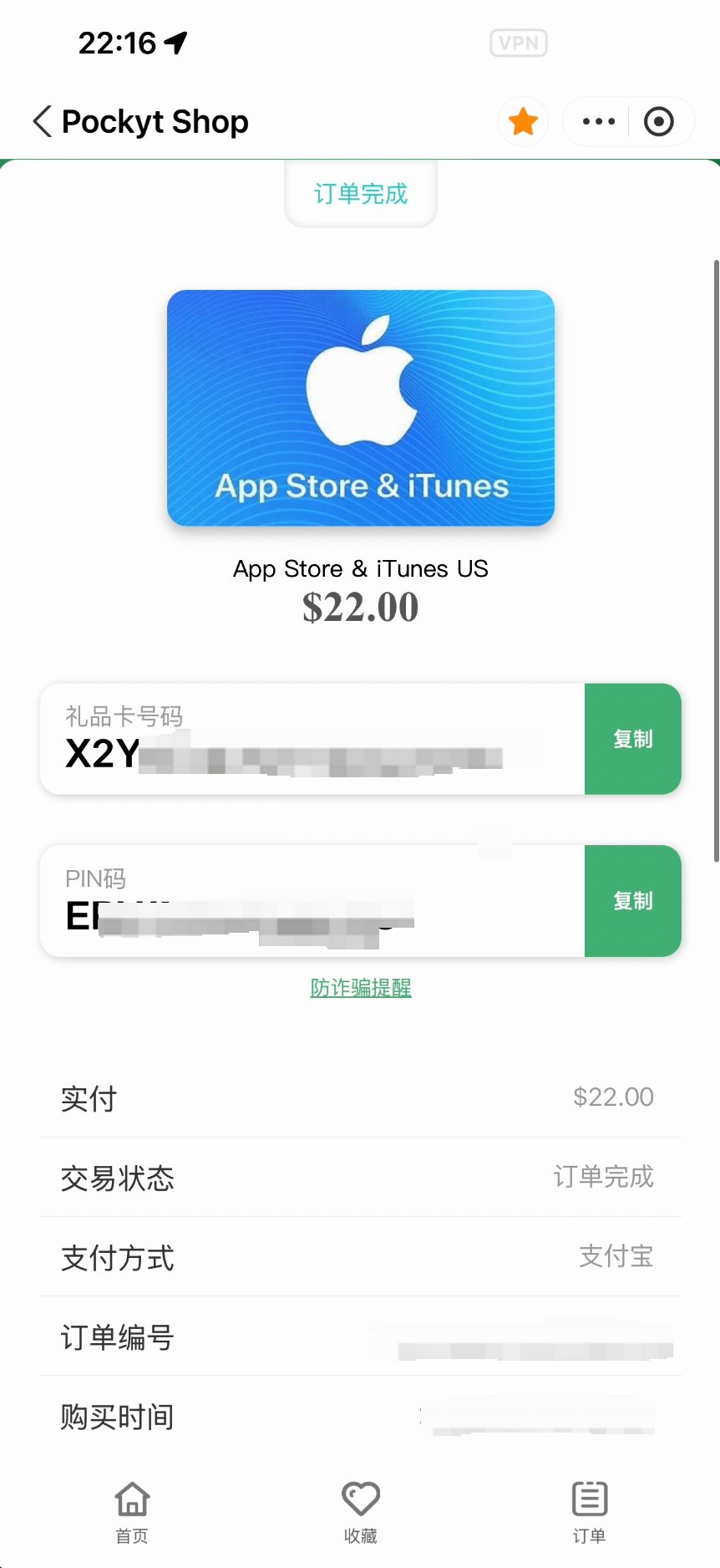Copy the gift card number

pyautogui.click(x=633, y=739)
